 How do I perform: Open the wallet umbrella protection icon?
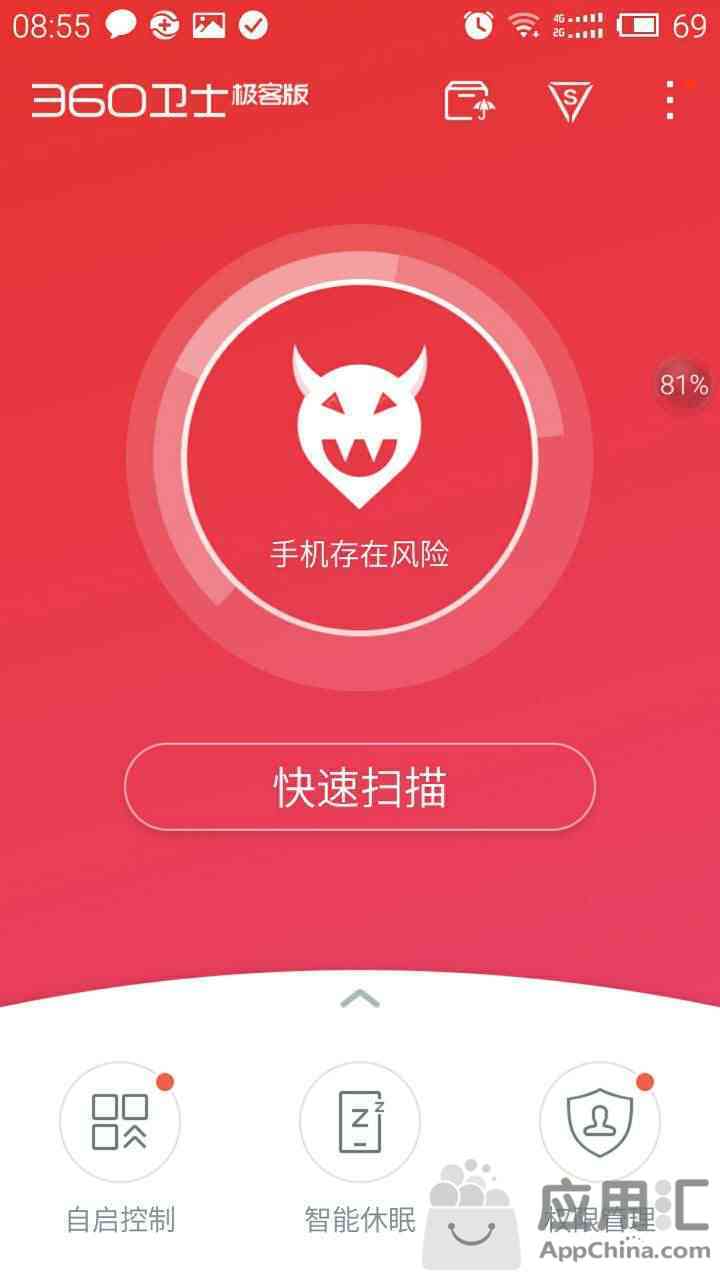[470, 100]
